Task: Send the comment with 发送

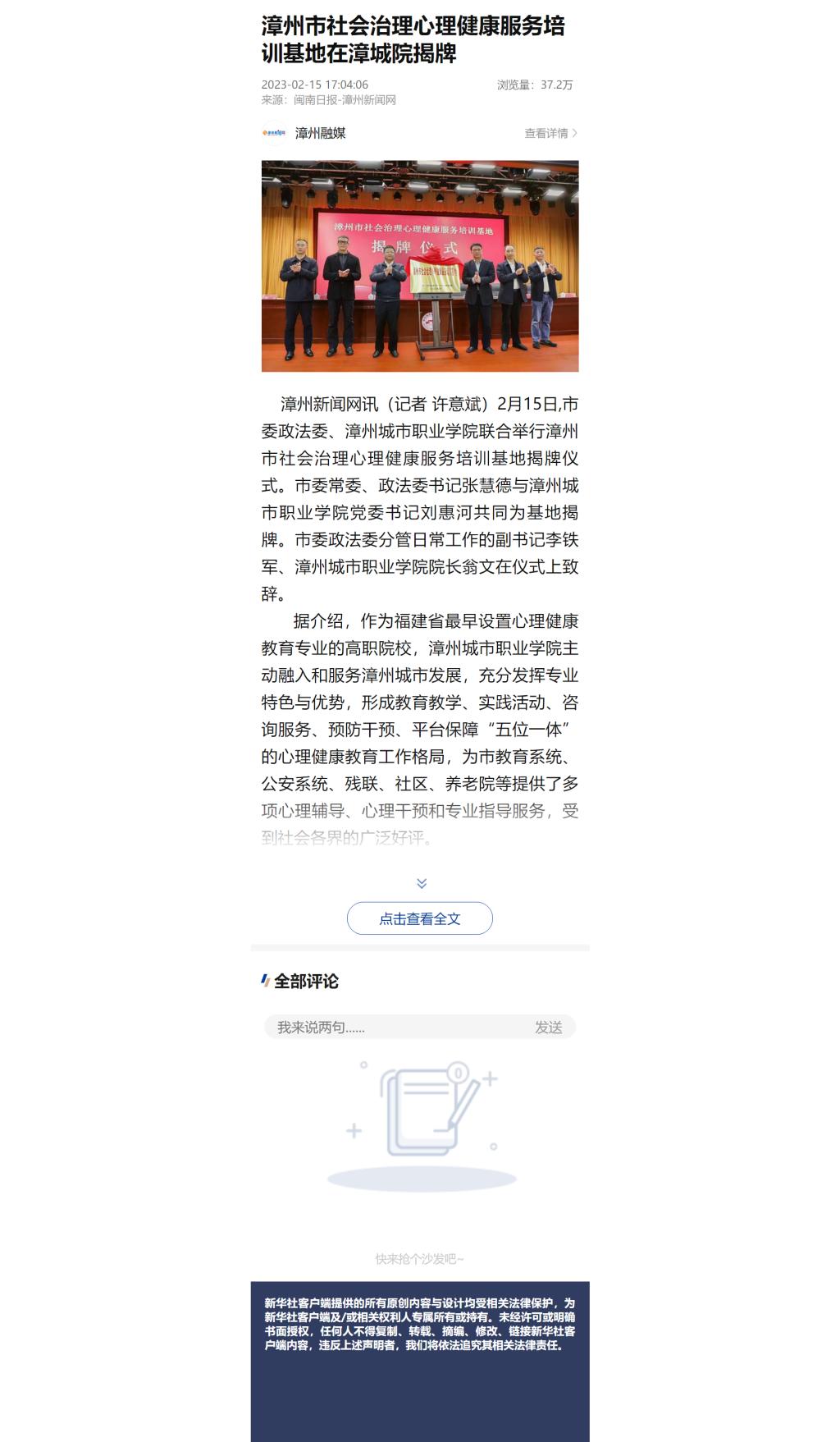Action: pyautogui.click(x=549, y=1027)
